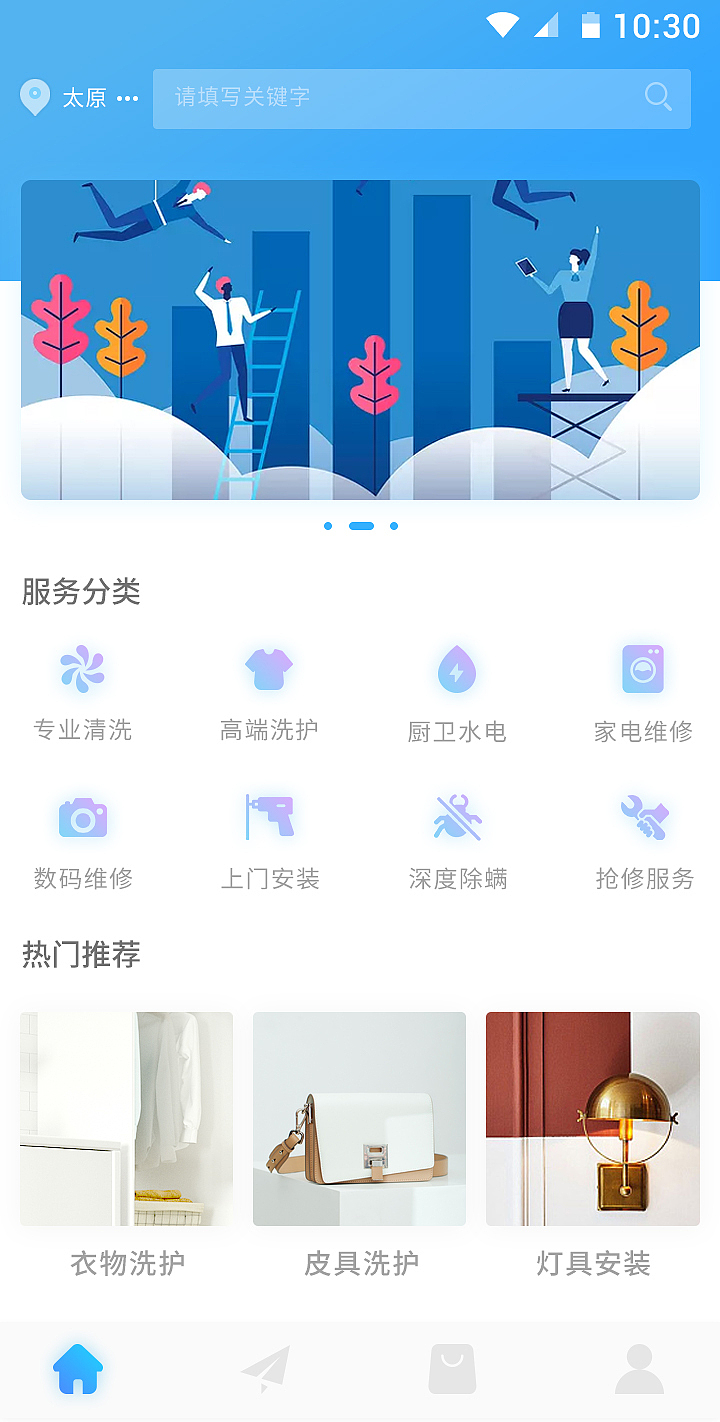Image resolution: width=720 pixels, height=1422 pixels.
Task: Tap the Home icon in bottom navigation
Action: [x=78, y=1369]
